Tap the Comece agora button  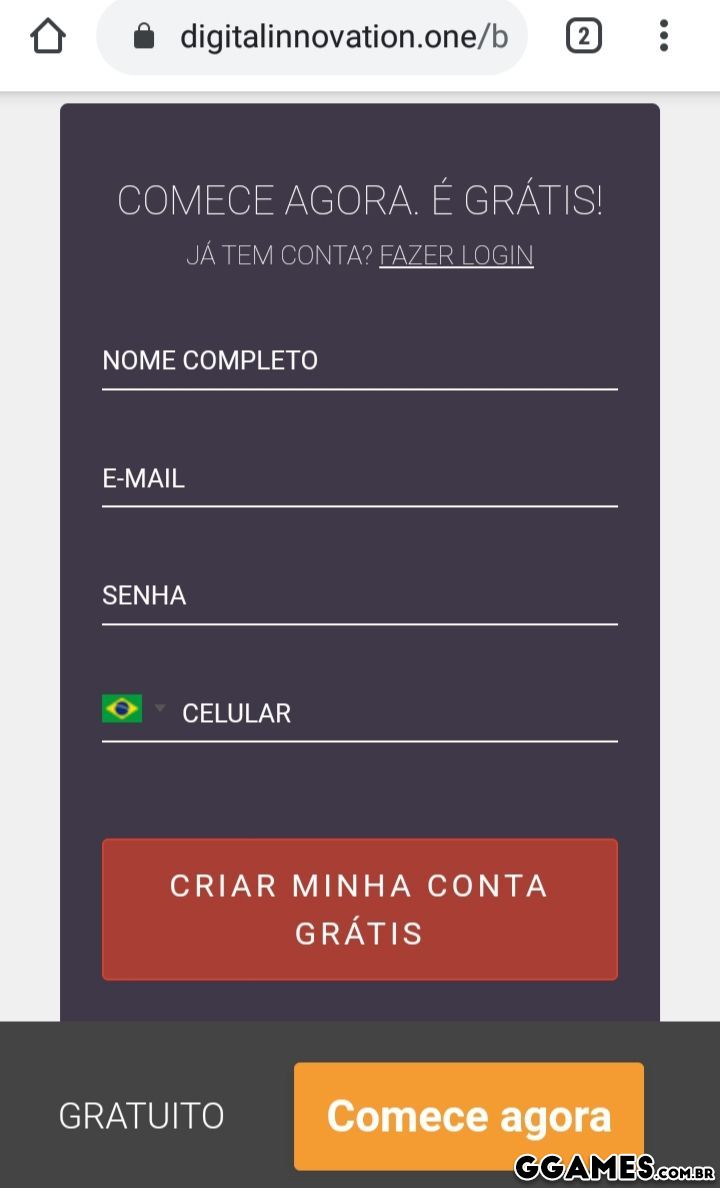468,1116
